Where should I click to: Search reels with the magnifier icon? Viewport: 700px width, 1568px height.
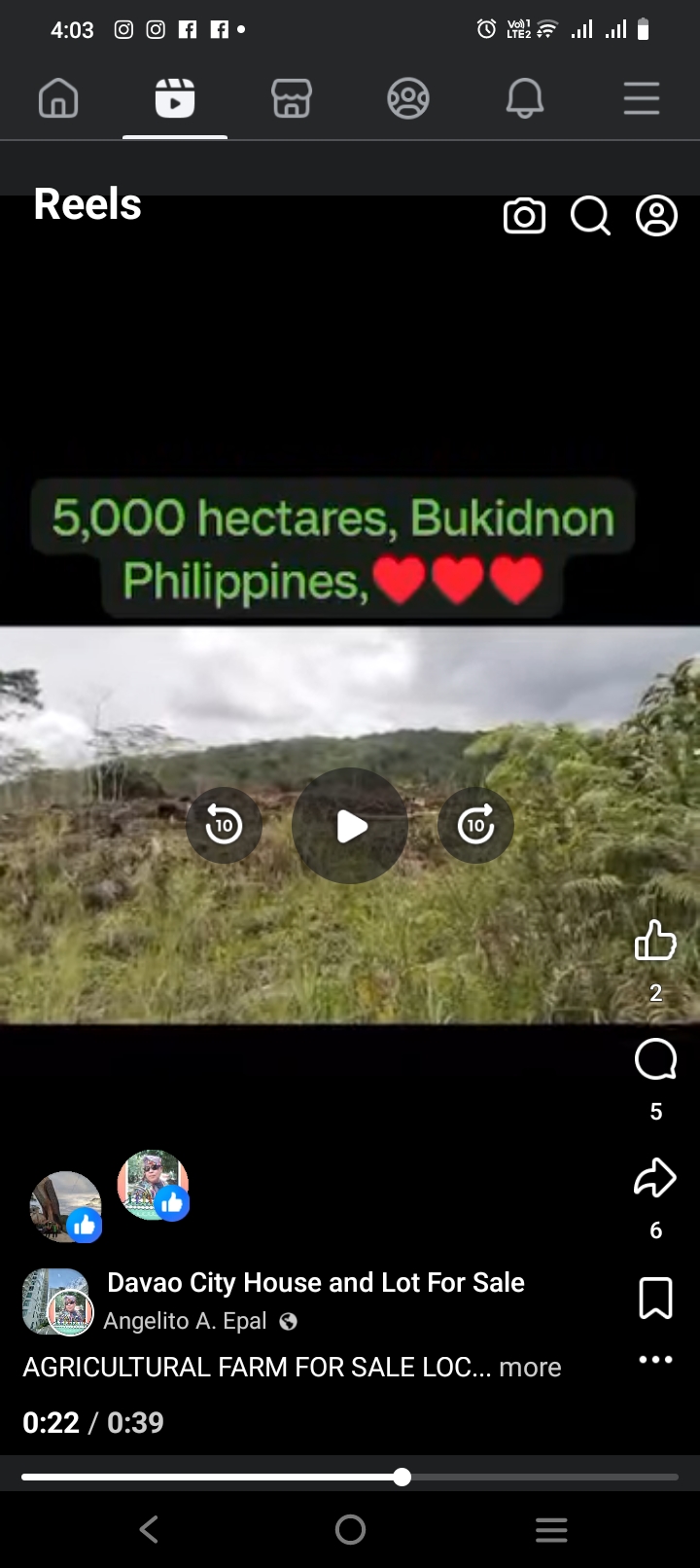coord(590,216)
